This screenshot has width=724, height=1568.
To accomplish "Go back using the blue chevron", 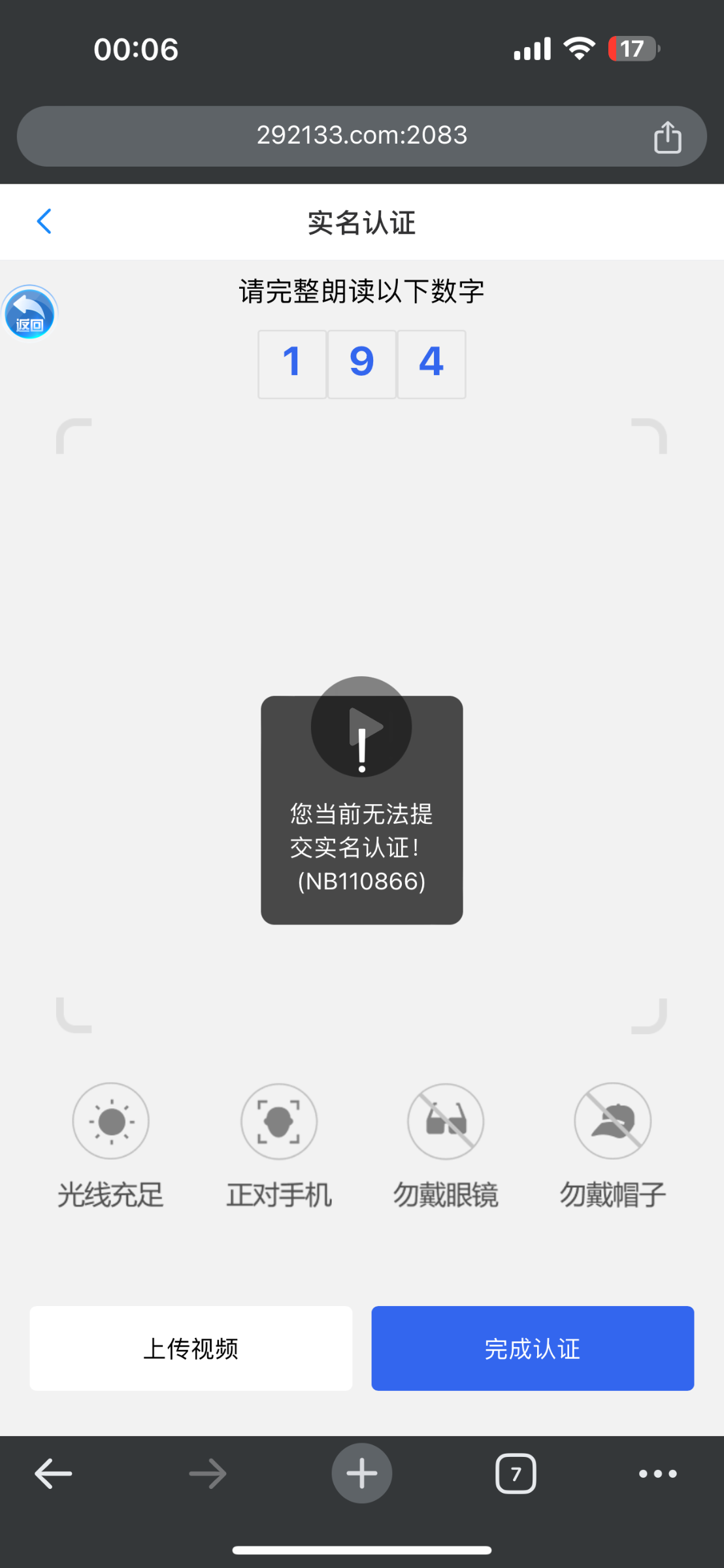I will [44, 221].
